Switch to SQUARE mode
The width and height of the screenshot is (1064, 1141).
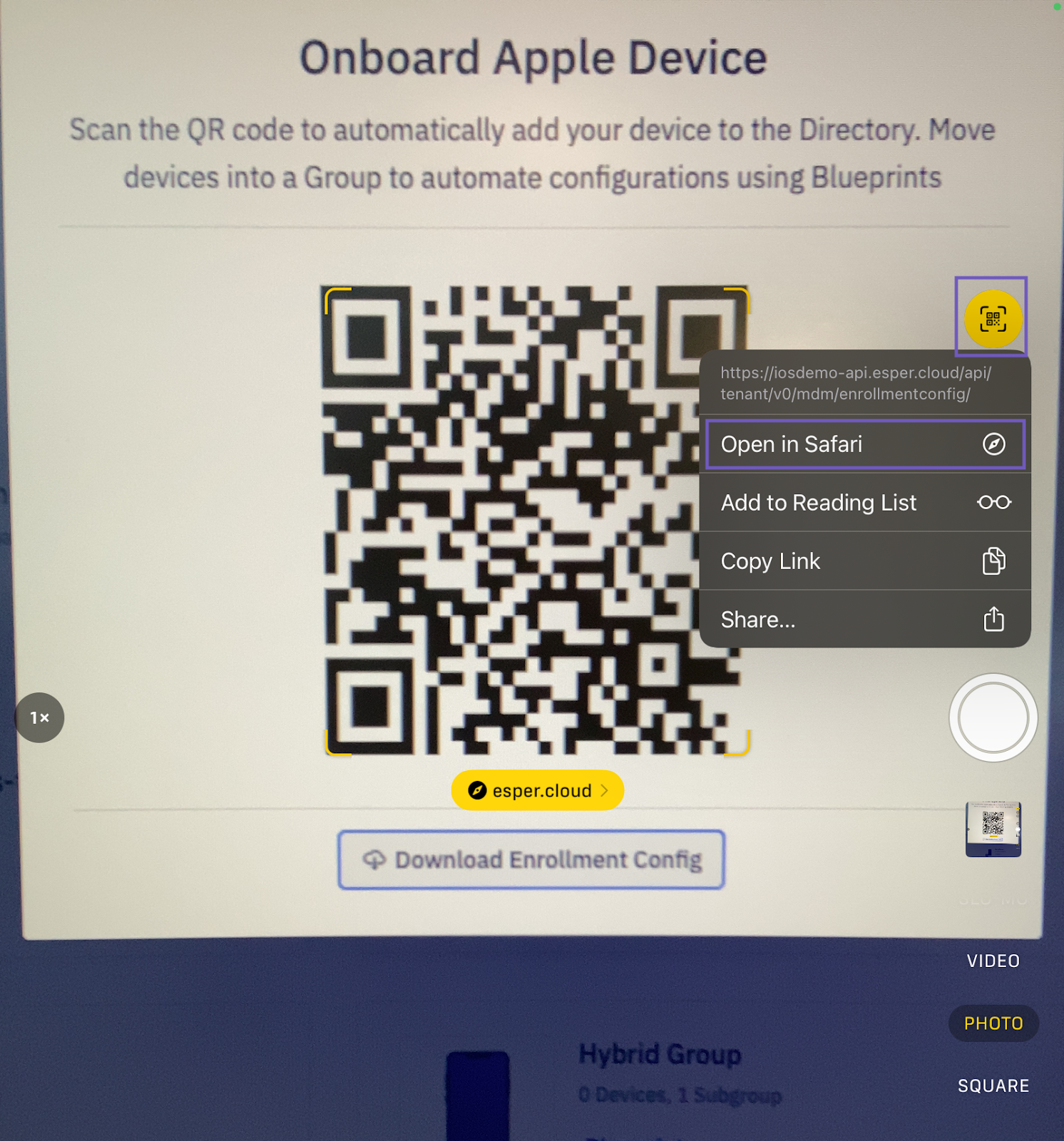click(x=993, y=1085)
